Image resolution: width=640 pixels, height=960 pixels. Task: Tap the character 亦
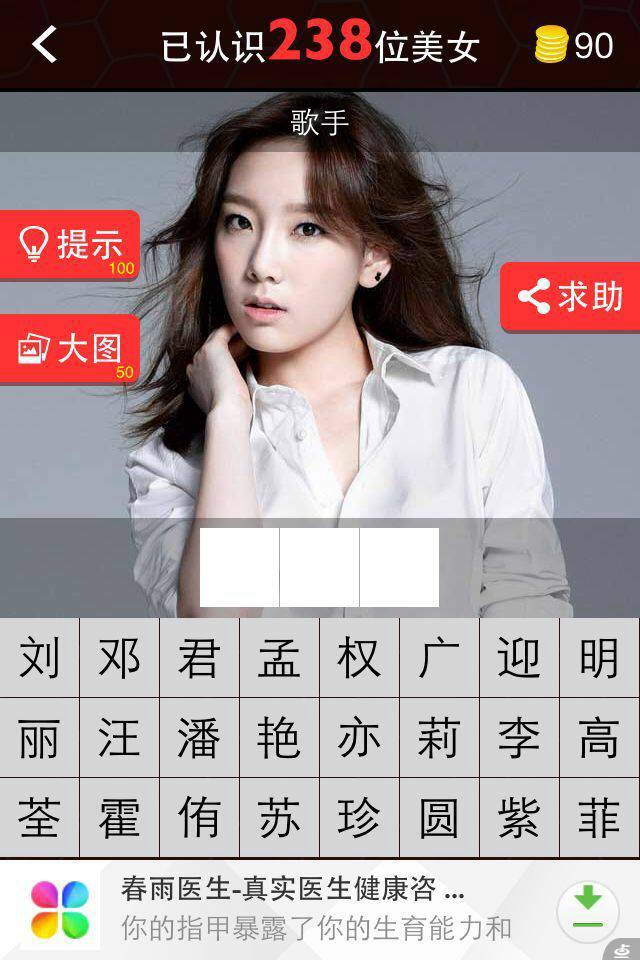click(359, 738)
